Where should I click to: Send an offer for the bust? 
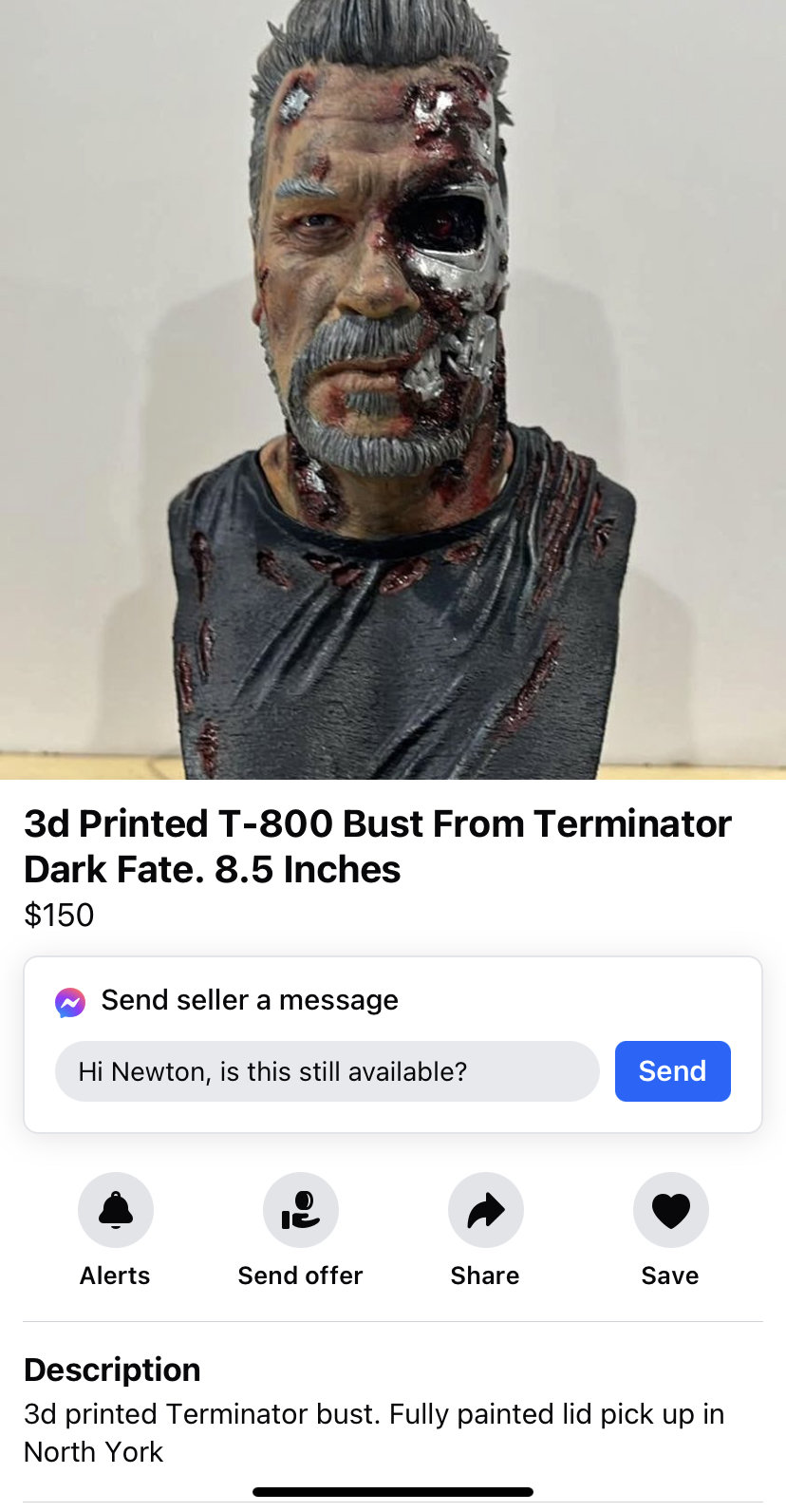tap(300, 1210)
